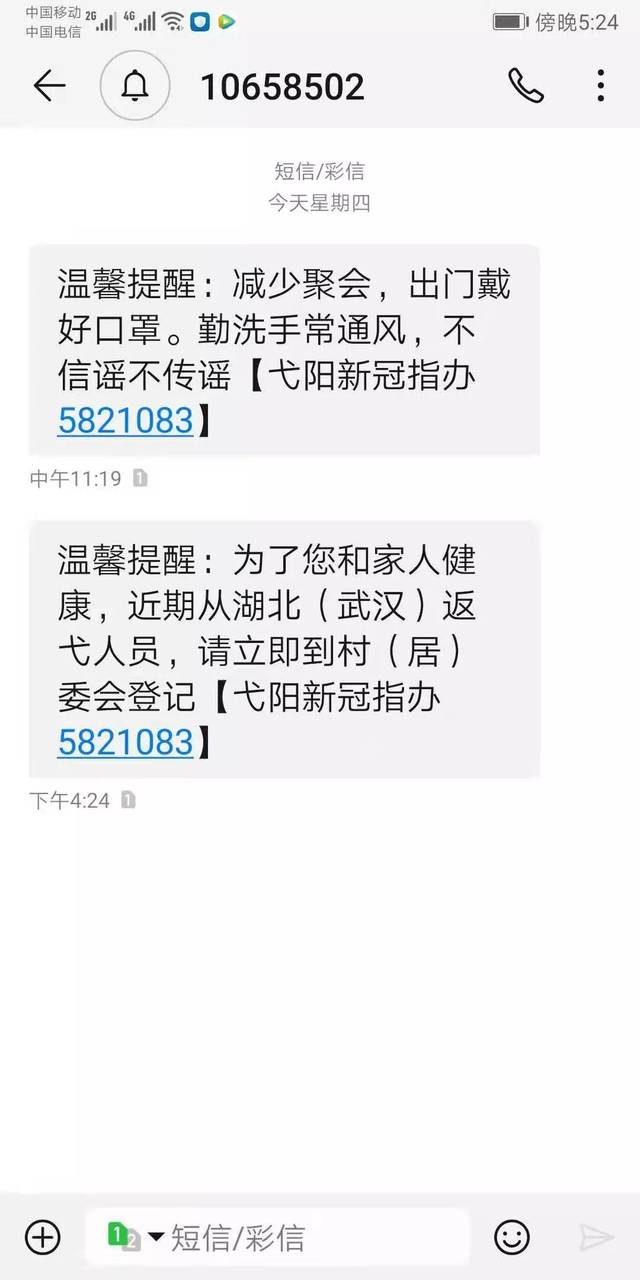This screenshot has width=640, height=1280.
Task: Tap the send arrow
Action: click(597, 1238)
